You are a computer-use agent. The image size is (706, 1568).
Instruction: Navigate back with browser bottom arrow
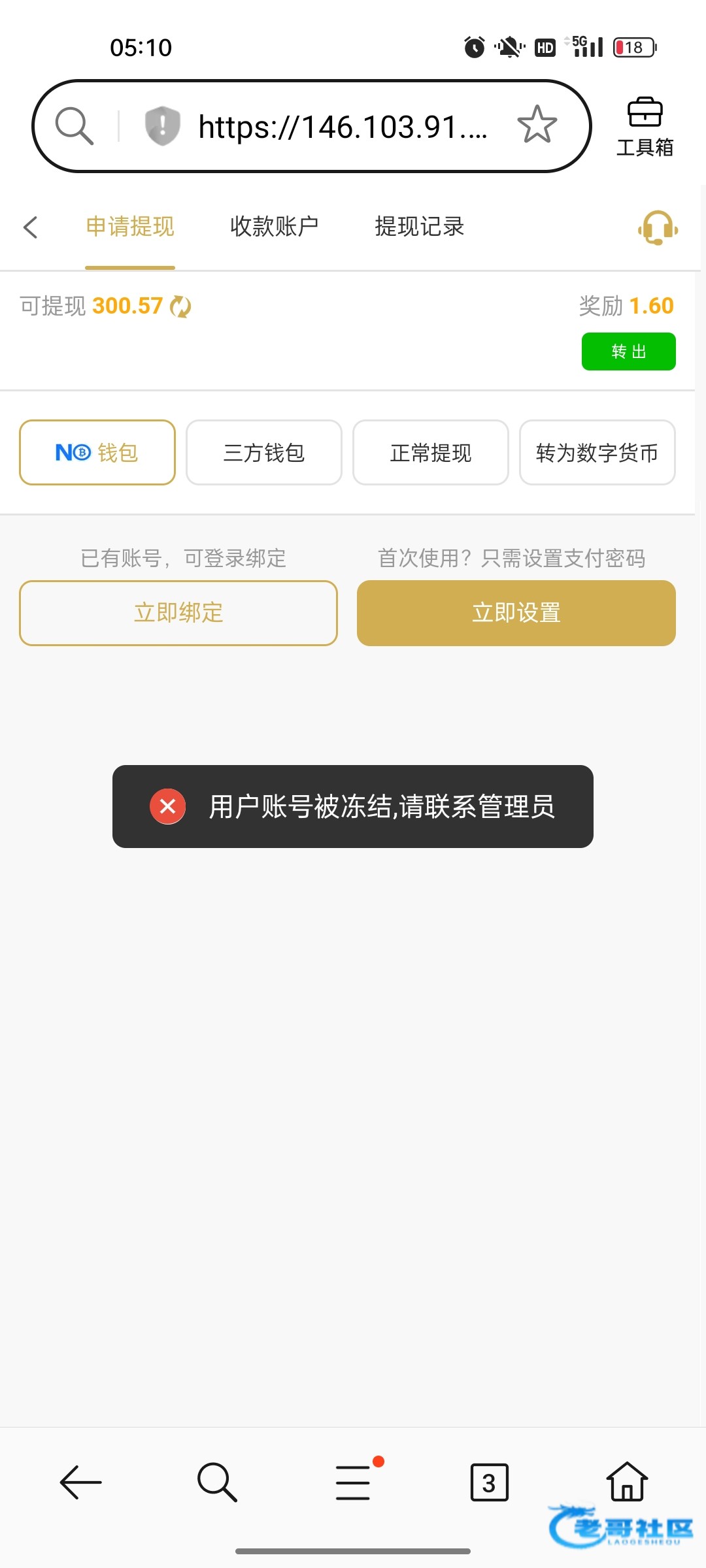click(81, 1482)
